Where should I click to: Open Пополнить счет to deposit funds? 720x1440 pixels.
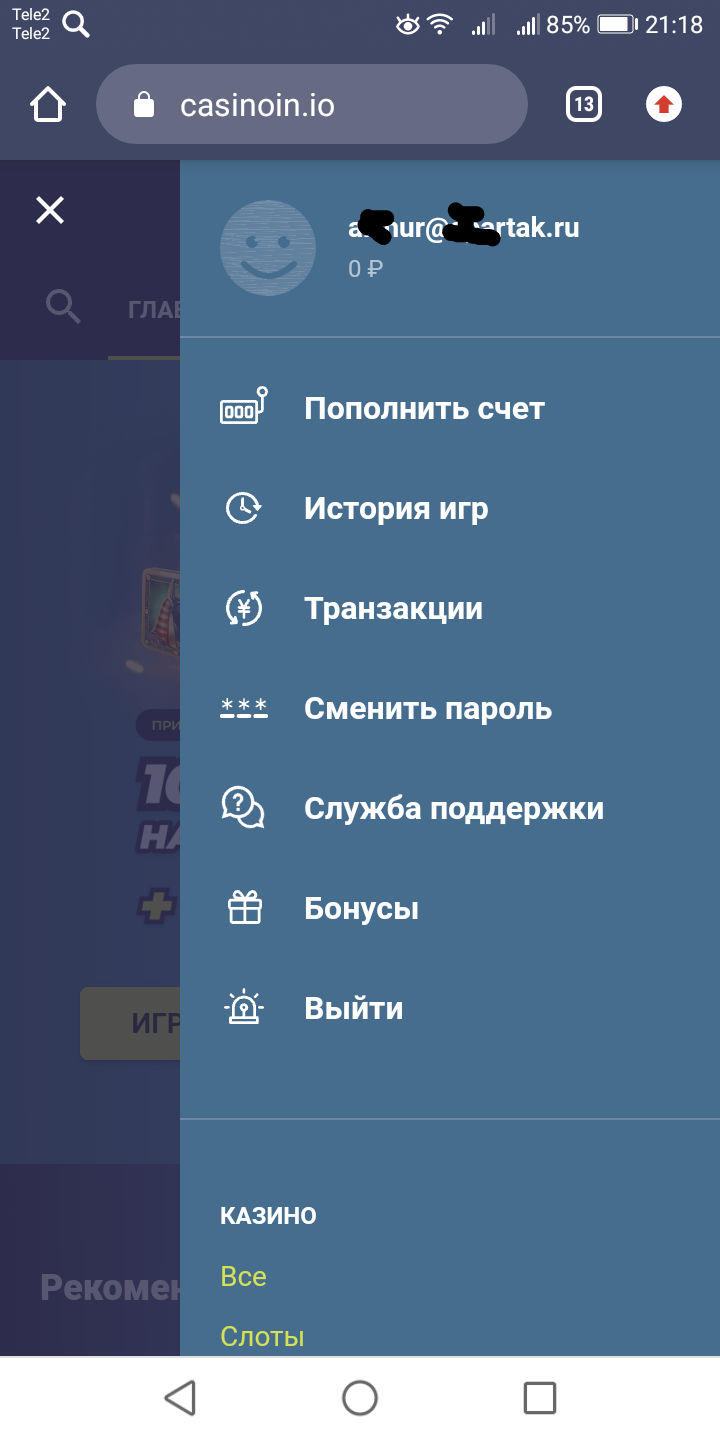[424, 409]
